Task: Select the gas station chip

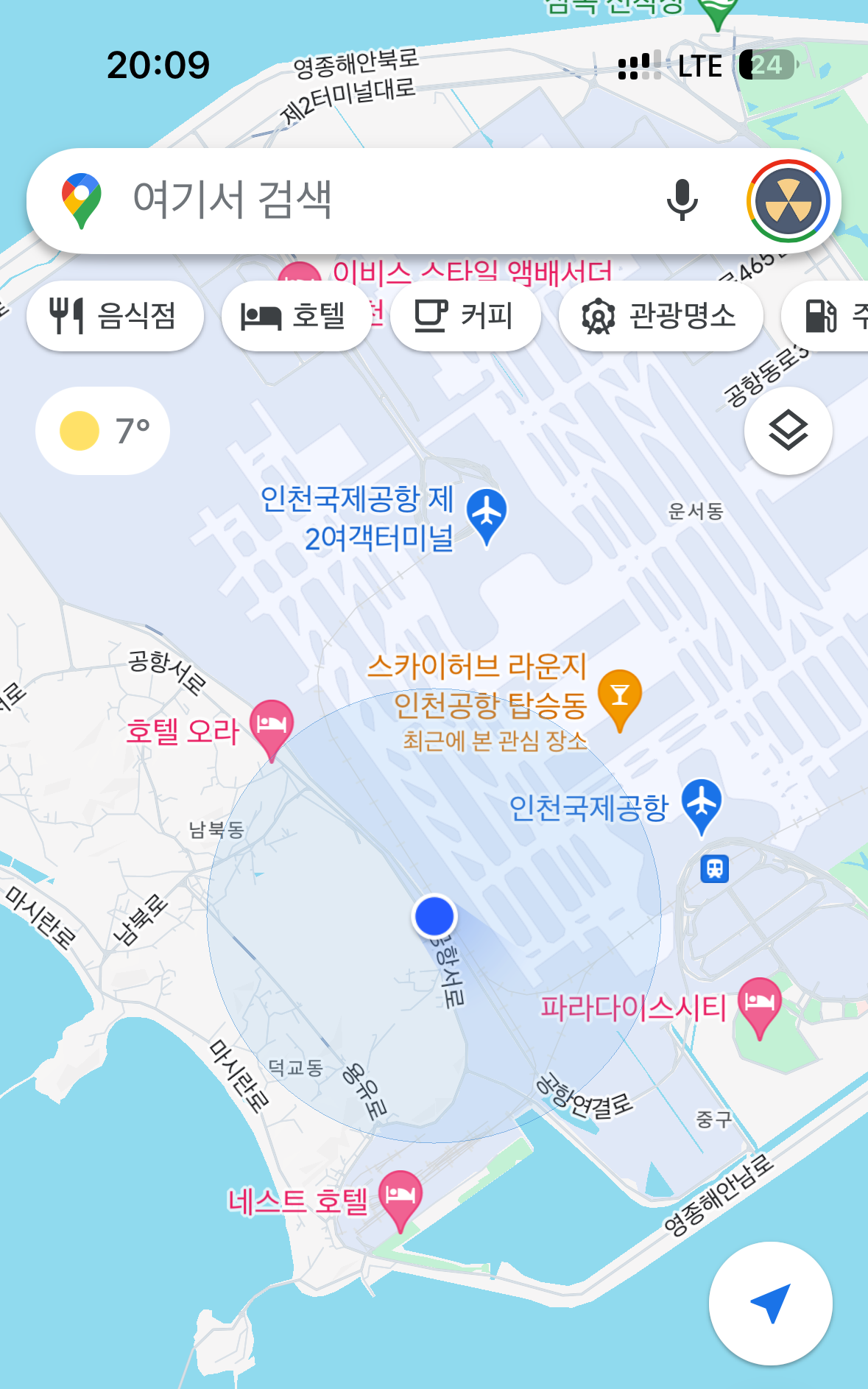Action: pos(825,316)
